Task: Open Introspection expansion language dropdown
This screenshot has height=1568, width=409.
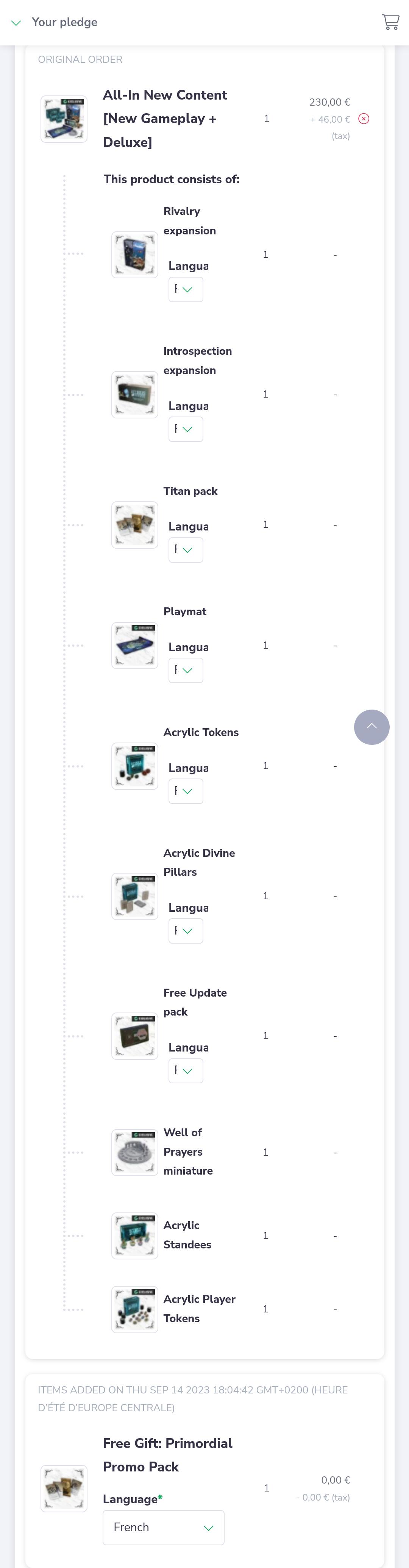Action: pyautogui.click(x=186, y=429)
